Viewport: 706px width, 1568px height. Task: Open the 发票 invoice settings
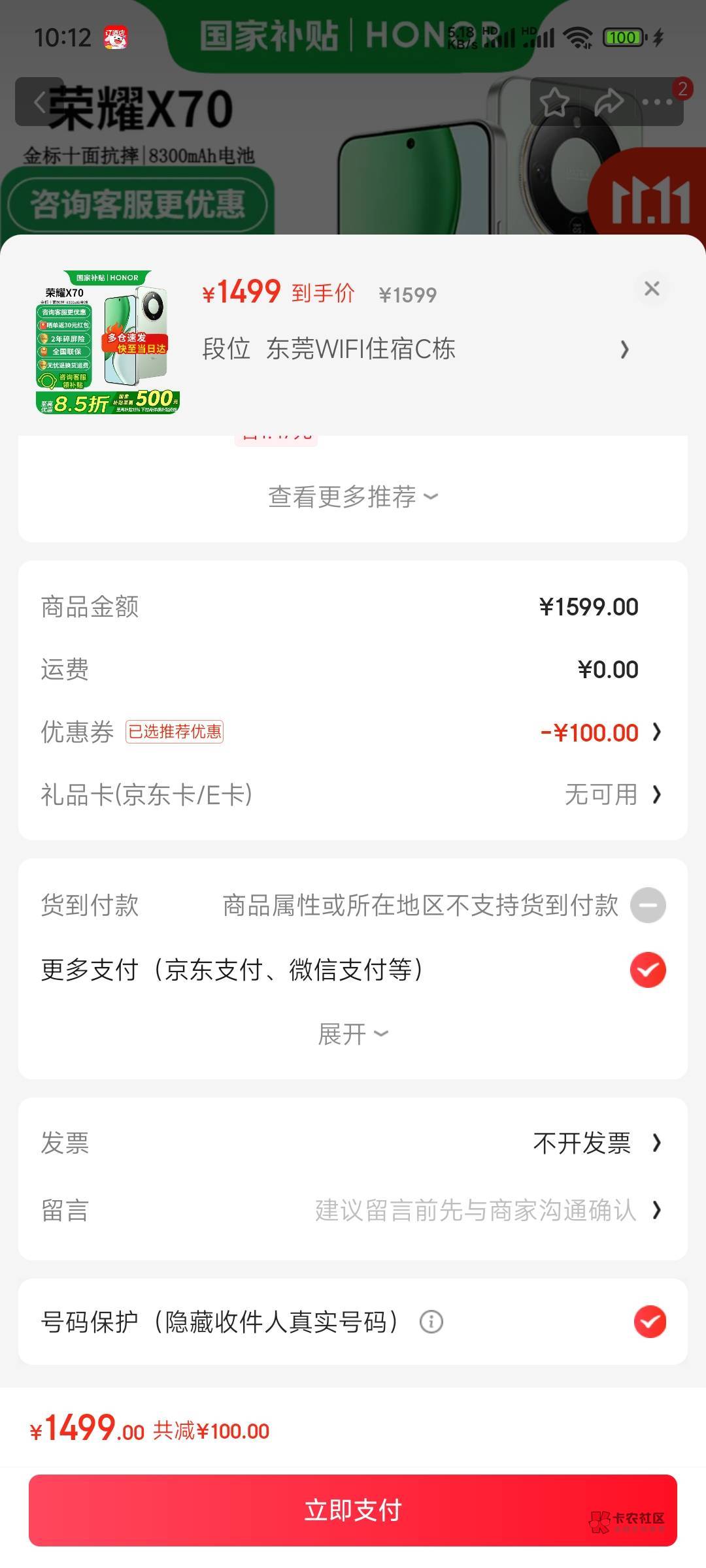[595, 1143]
